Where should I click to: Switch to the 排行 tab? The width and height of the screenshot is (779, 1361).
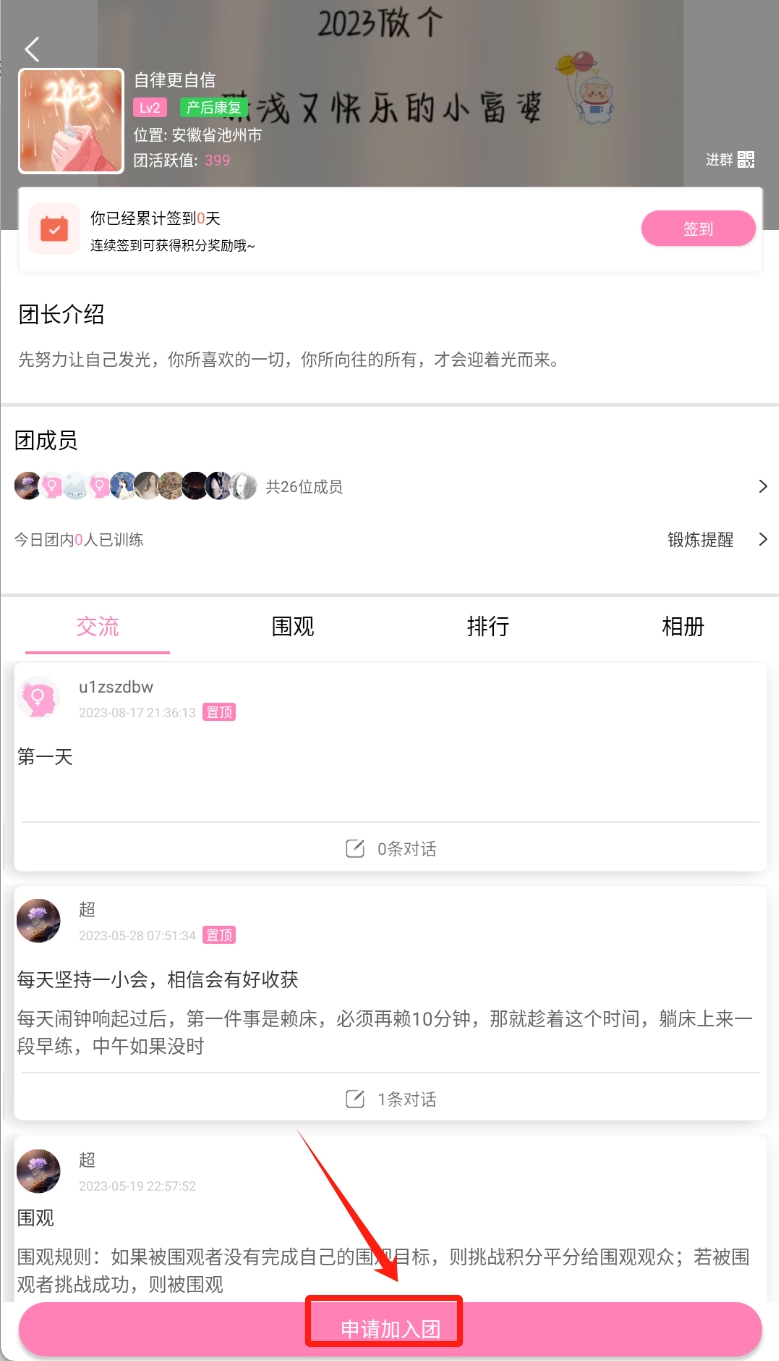[488, 627]
